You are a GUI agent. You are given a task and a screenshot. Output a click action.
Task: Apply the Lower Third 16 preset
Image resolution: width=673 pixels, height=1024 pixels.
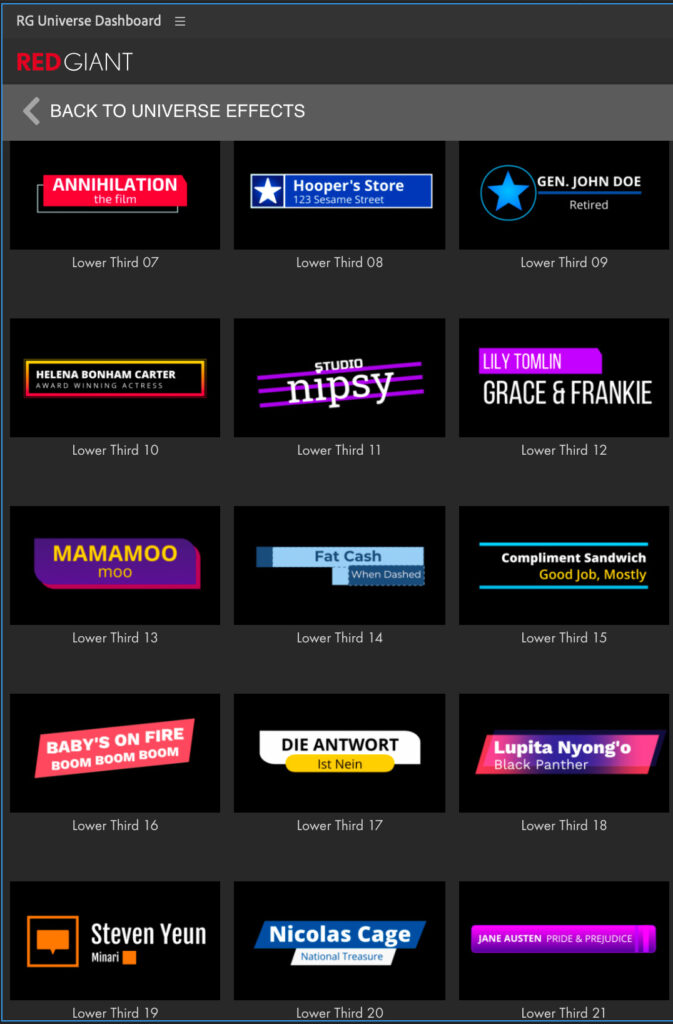point(115,752)
